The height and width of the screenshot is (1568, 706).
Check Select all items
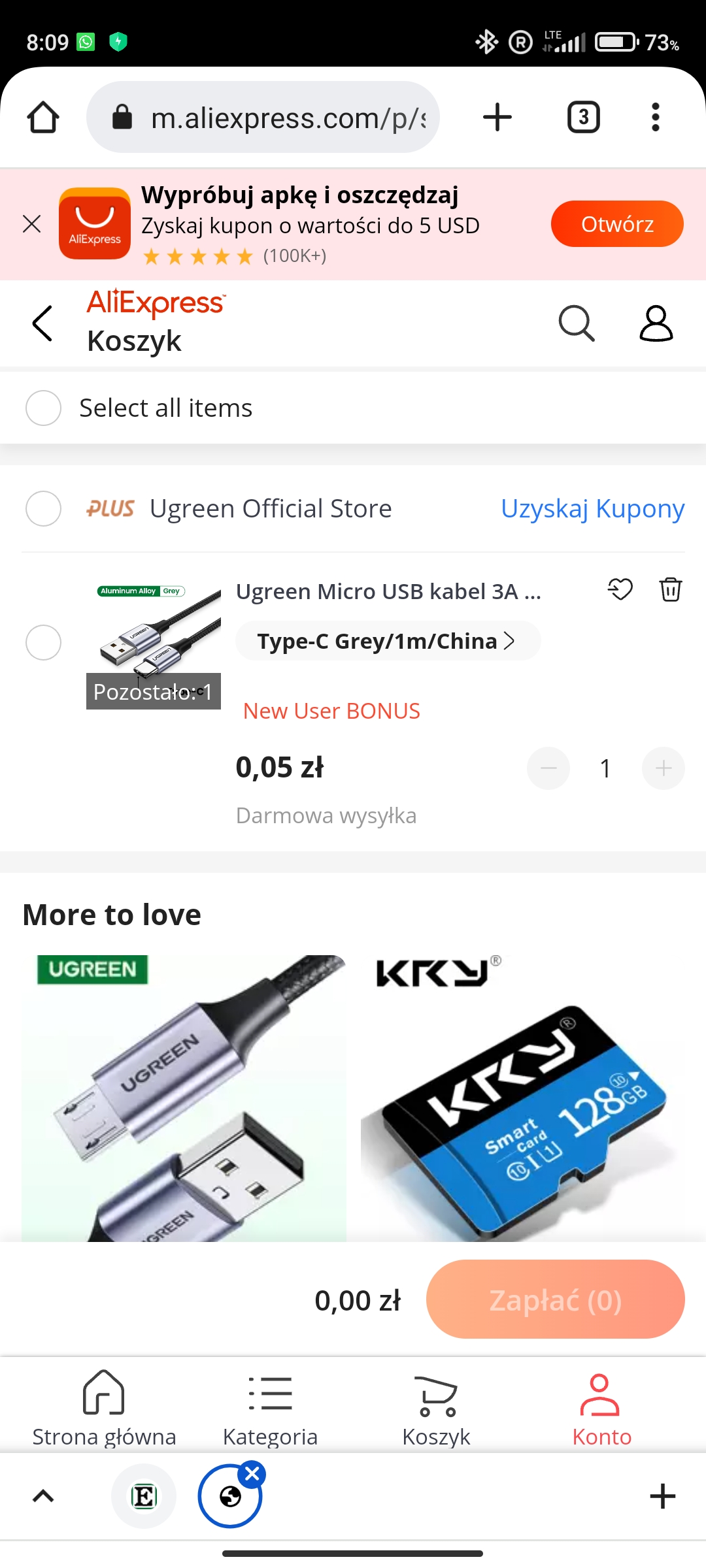pos(43,408)
